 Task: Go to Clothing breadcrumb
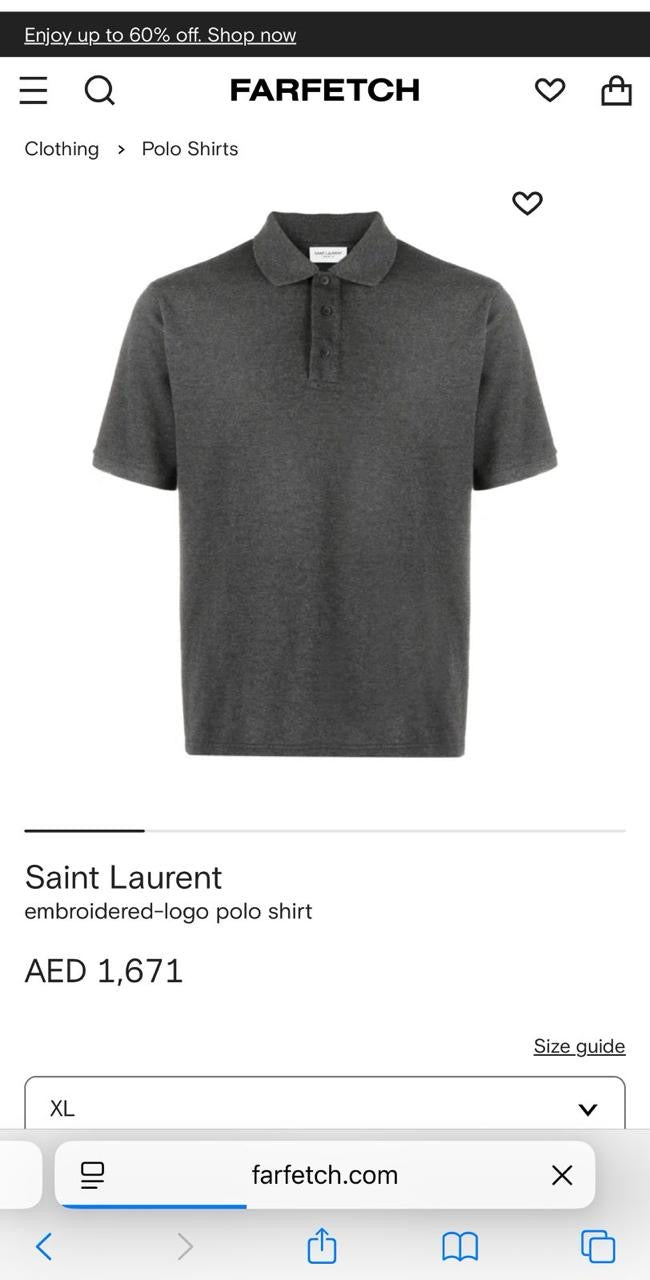pyautogui.click(x=62, y=149)
